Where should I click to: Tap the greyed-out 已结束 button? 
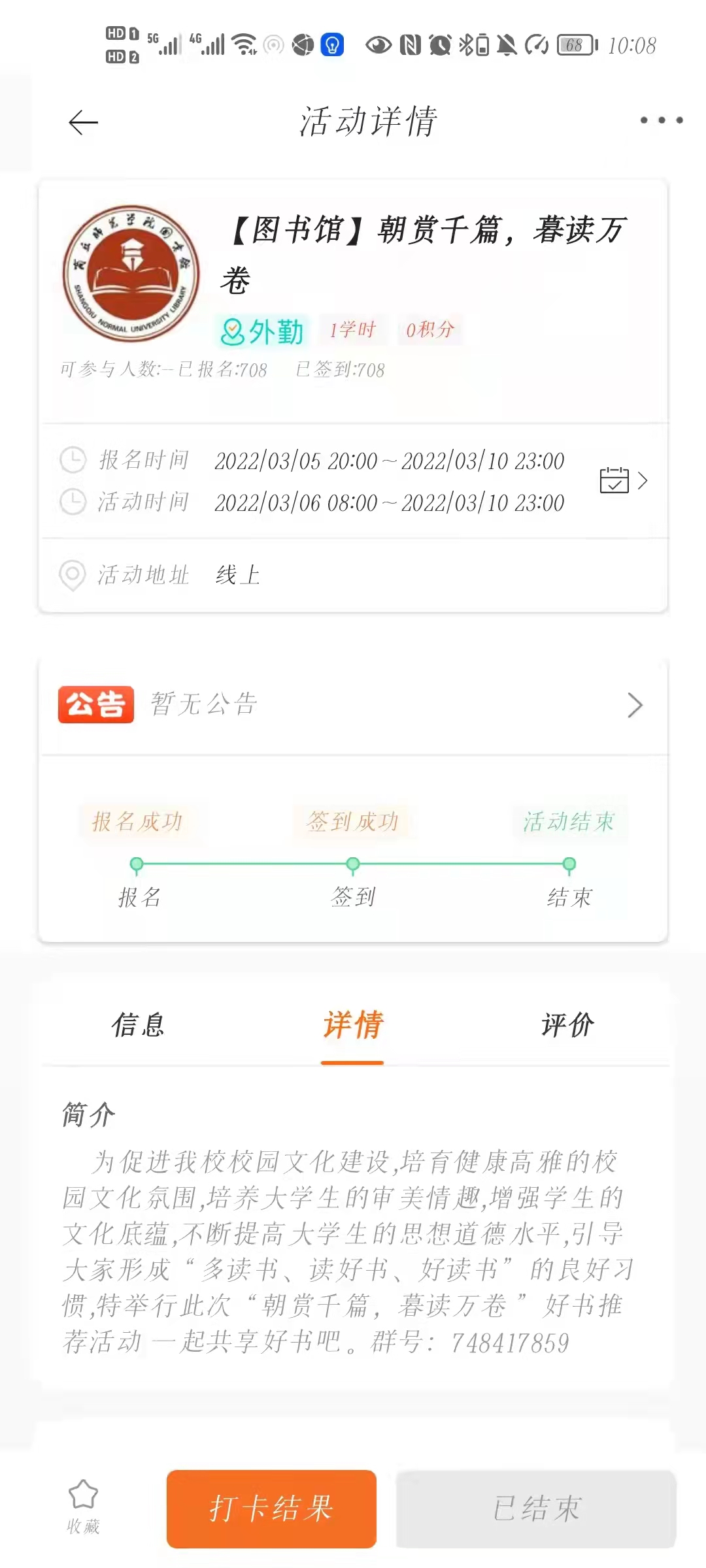click(536, 1509)
